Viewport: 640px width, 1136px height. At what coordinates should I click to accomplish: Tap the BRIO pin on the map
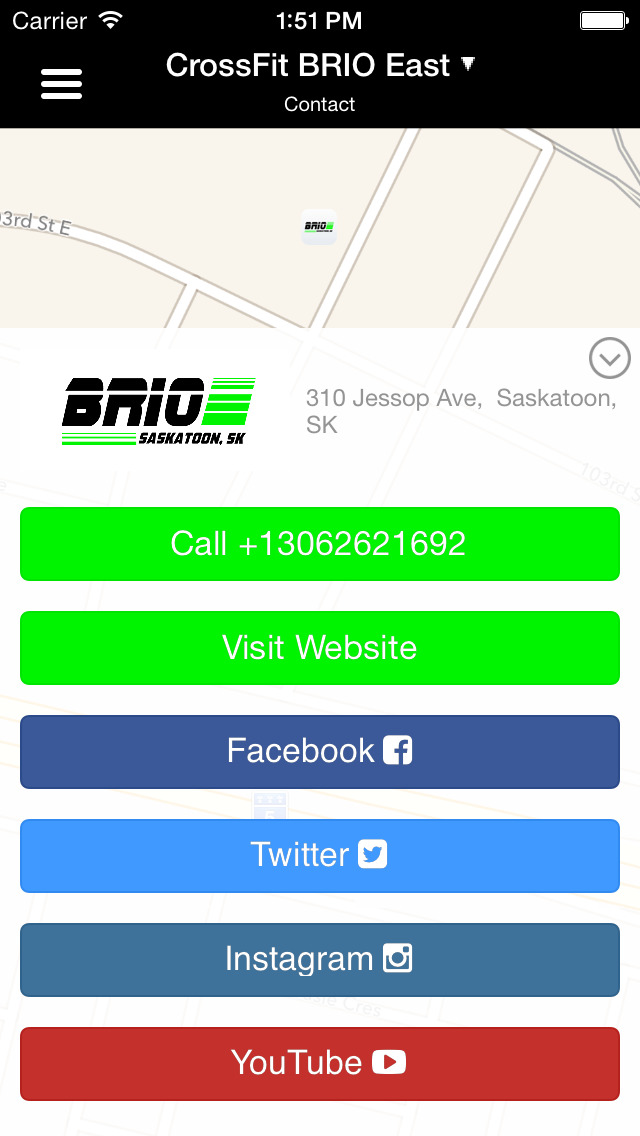319,227
